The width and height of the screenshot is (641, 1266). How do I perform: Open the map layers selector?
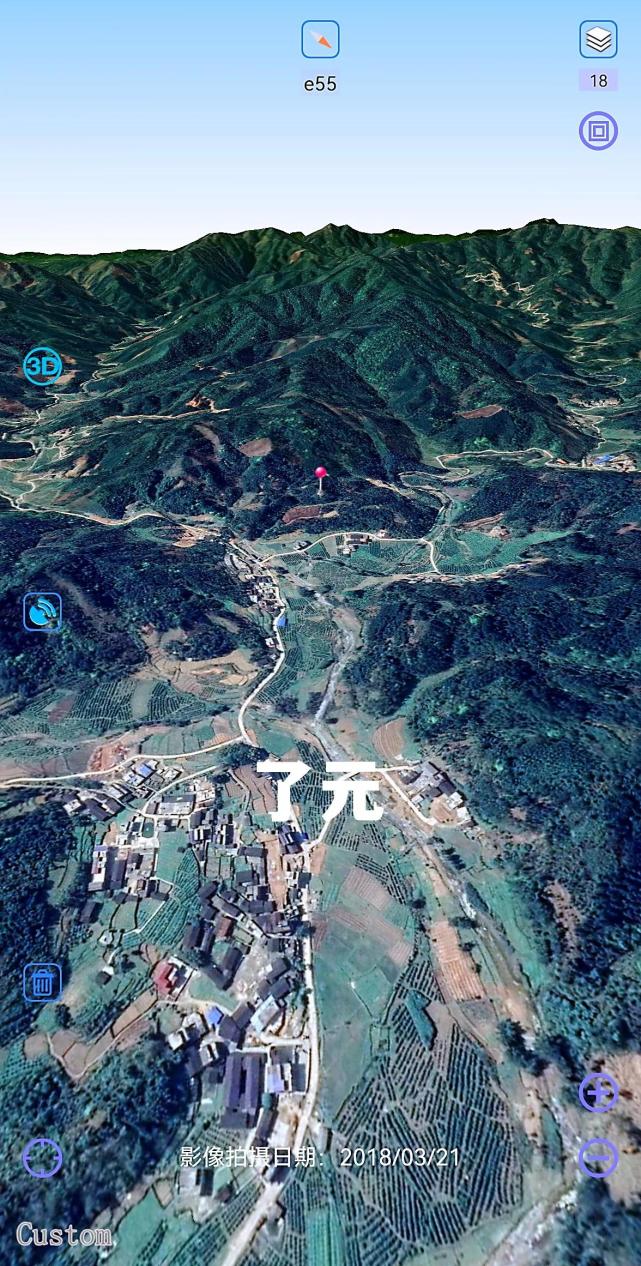click(x=598, y=40)
